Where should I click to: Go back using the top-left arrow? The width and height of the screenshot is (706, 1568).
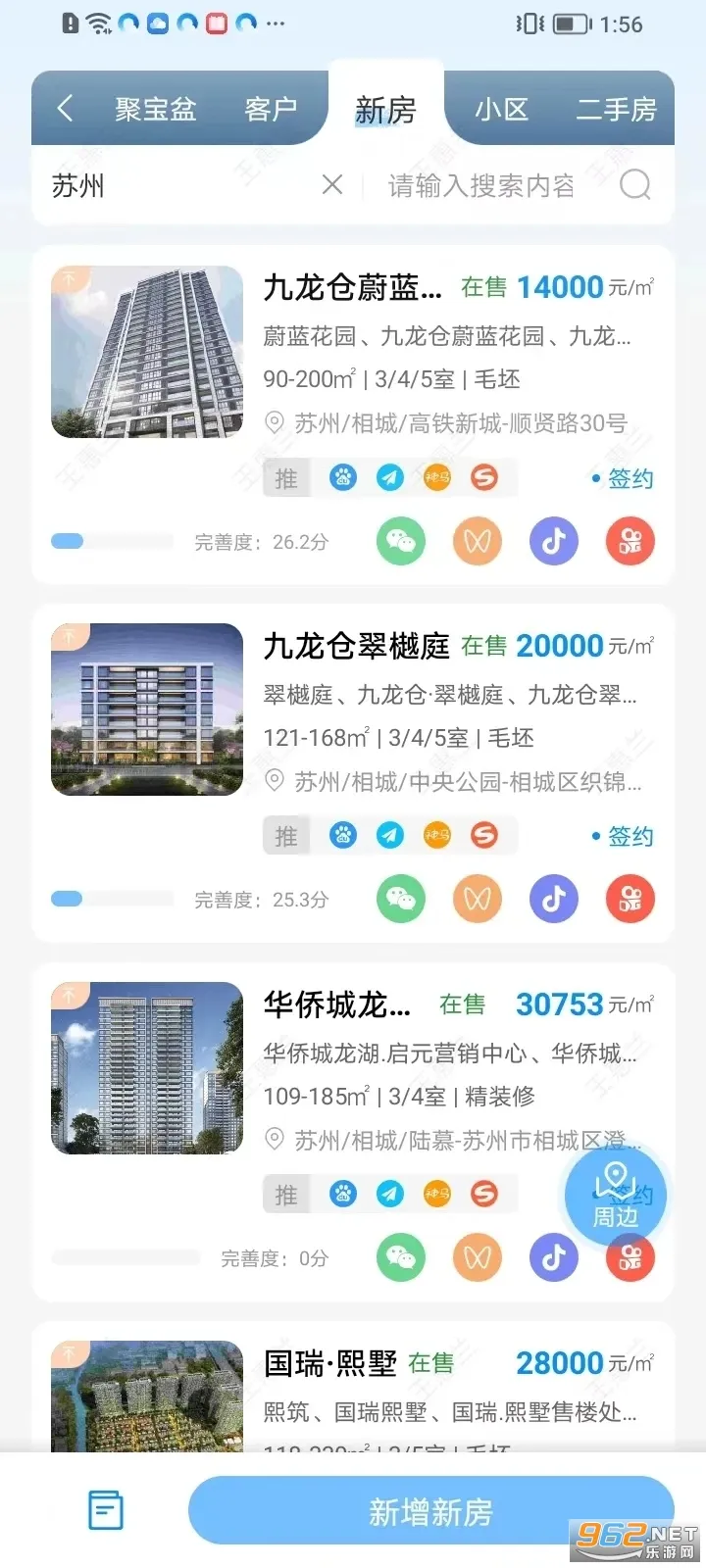tap(66, 108)
